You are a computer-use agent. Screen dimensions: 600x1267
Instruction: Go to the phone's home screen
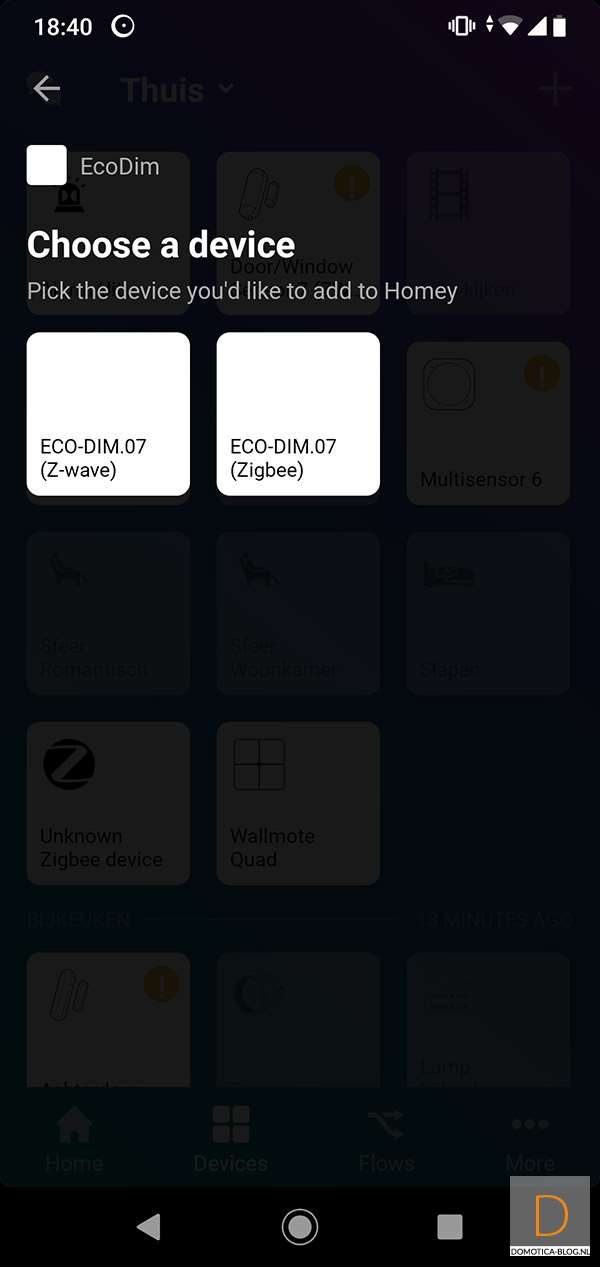[299, 1226]
